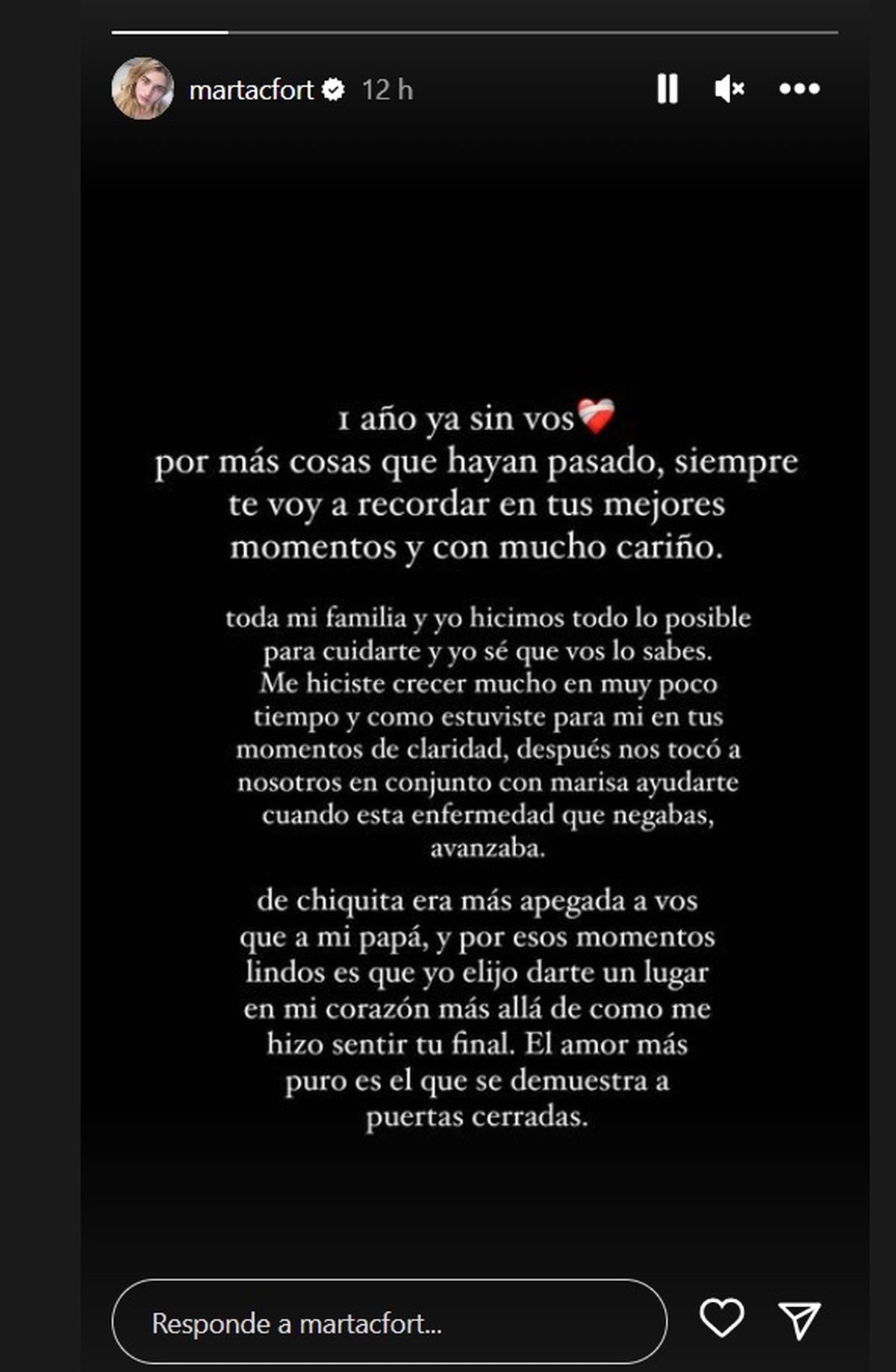Open martacfort's profile picture
Image resolution: width=896 pixels, height=1372 pixels.
tap(143, 89)
